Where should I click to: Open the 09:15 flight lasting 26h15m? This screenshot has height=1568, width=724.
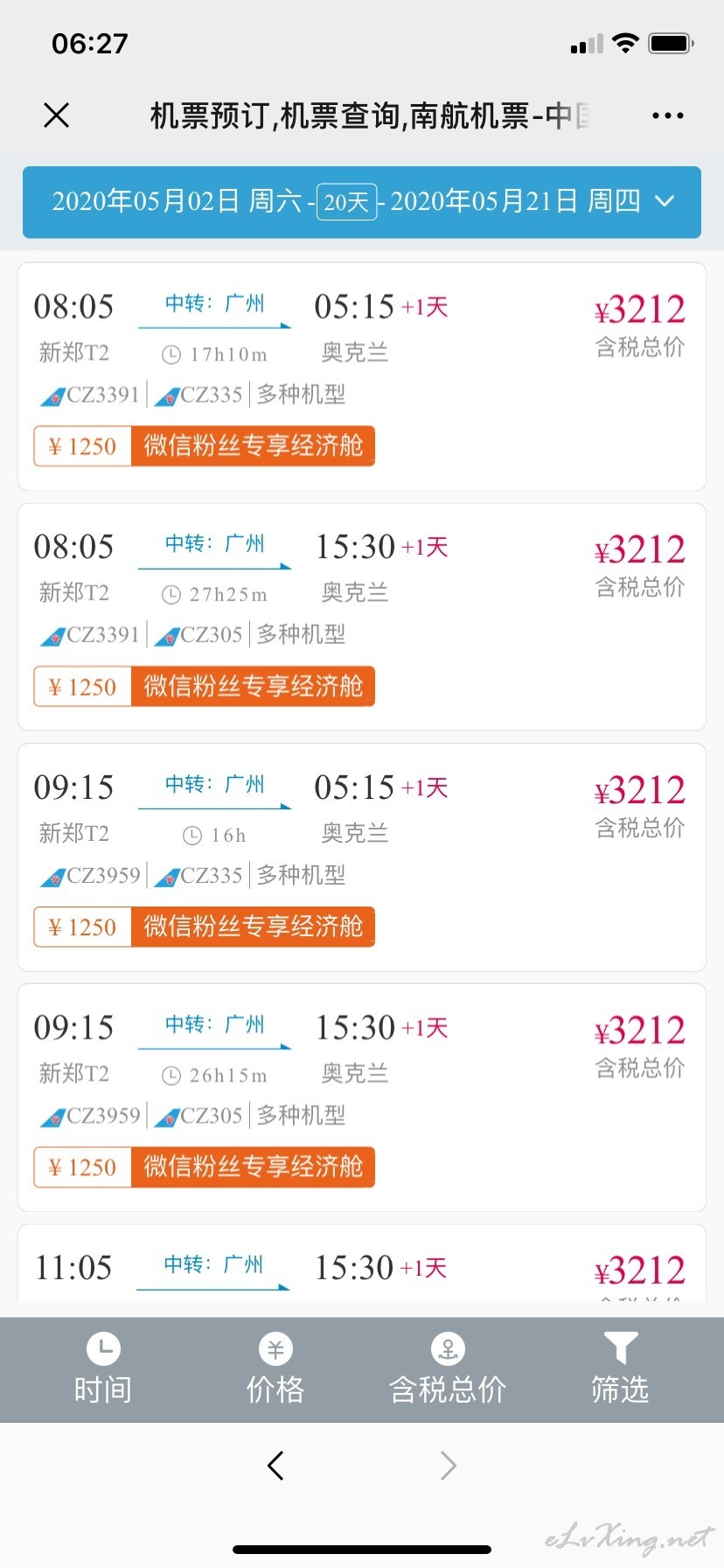[362, 1097]
